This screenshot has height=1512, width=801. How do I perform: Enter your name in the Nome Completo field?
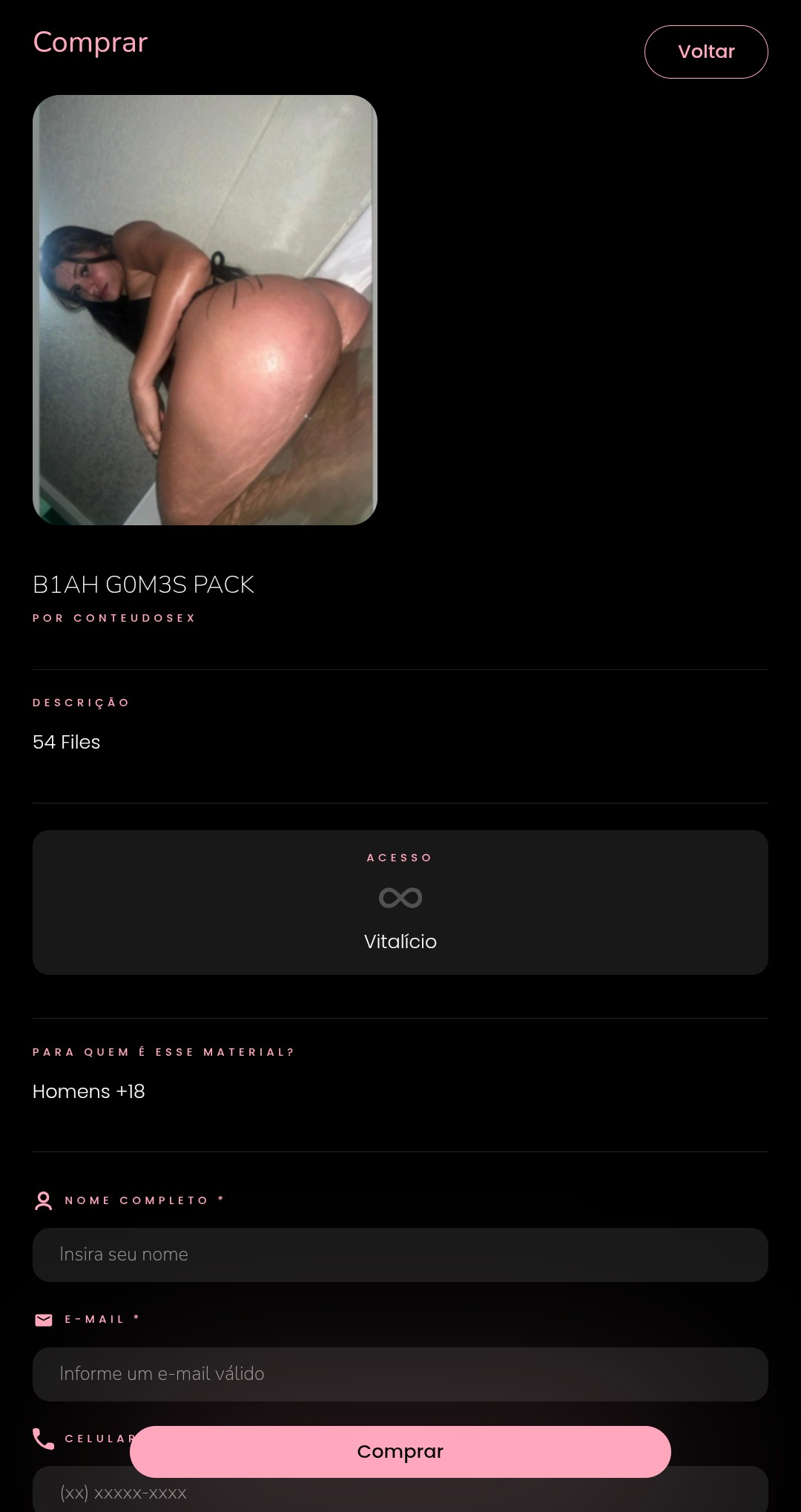click(x=400, y=1255)
